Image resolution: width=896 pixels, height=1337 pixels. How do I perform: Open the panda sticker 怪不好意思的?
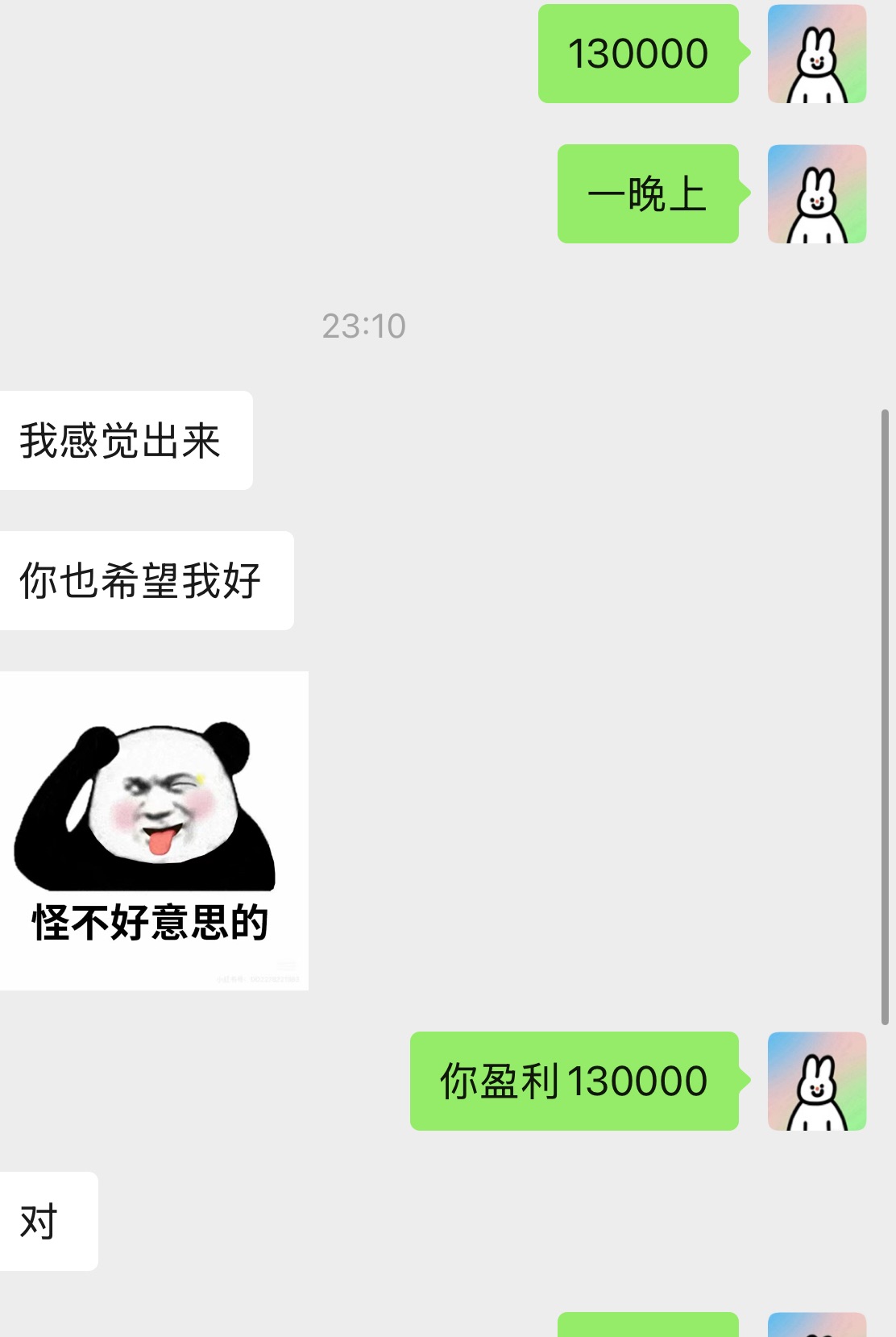[x=153, y=830]
